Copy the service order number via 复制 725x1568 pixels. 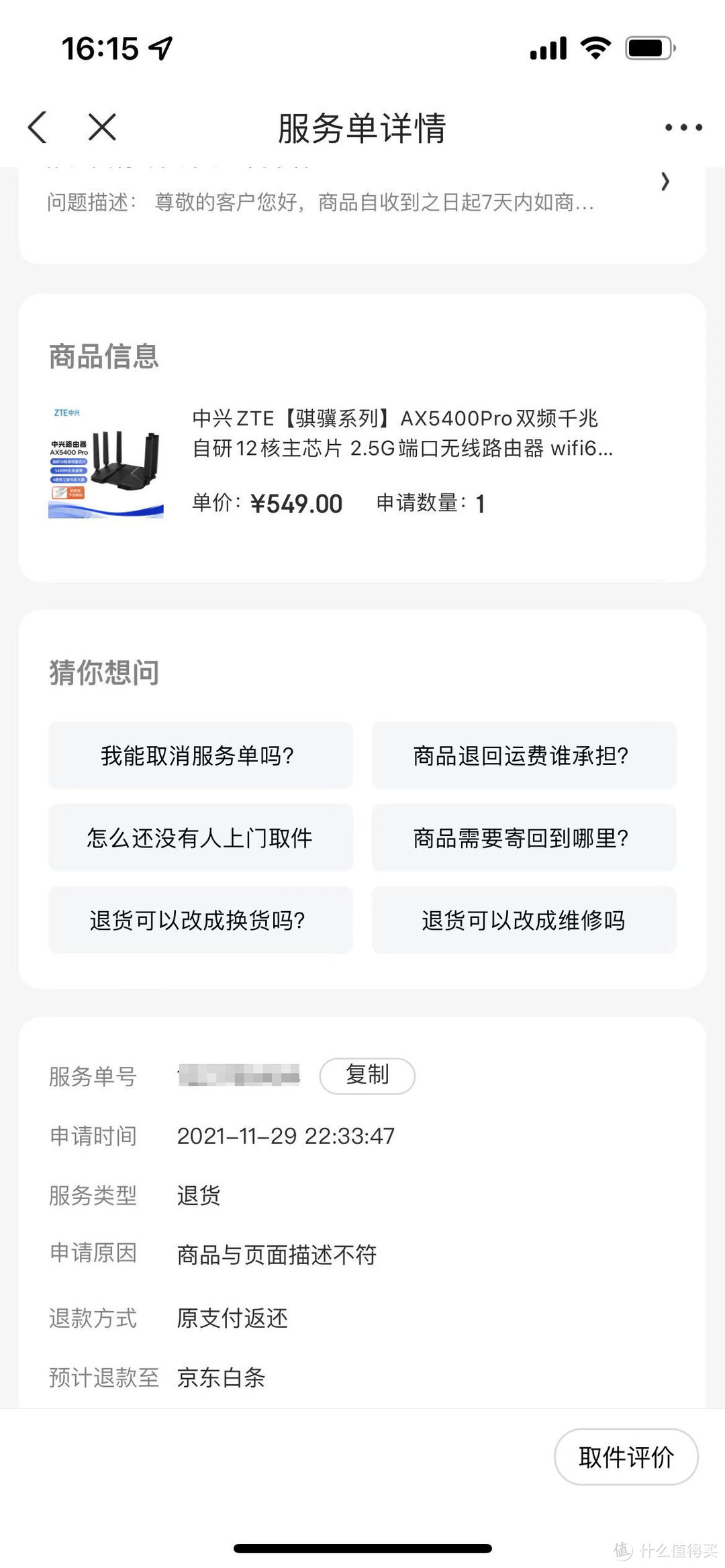click(368, 1076)
